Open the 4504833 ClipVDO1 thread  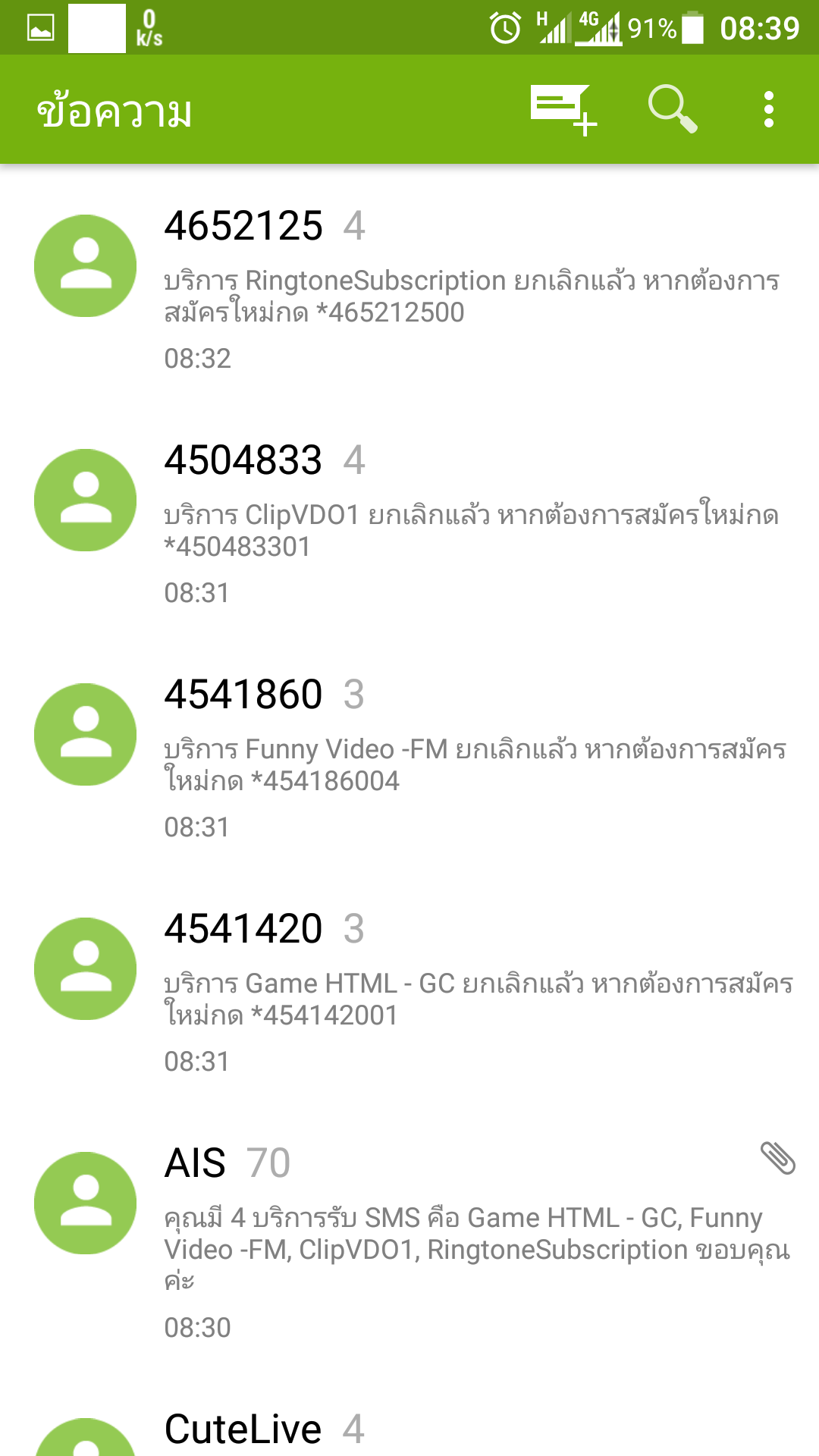(409, 524)
